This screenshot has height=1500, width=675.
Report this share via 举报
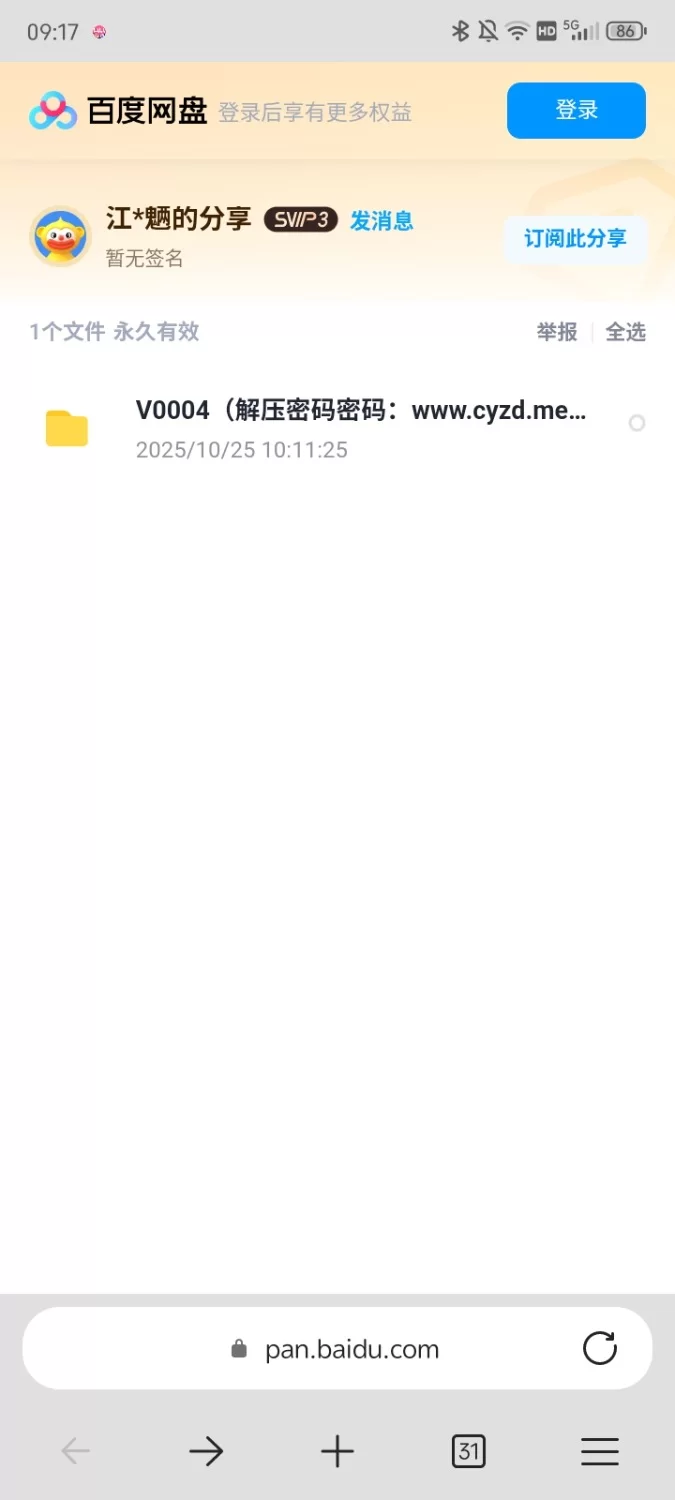coord(557,332)
